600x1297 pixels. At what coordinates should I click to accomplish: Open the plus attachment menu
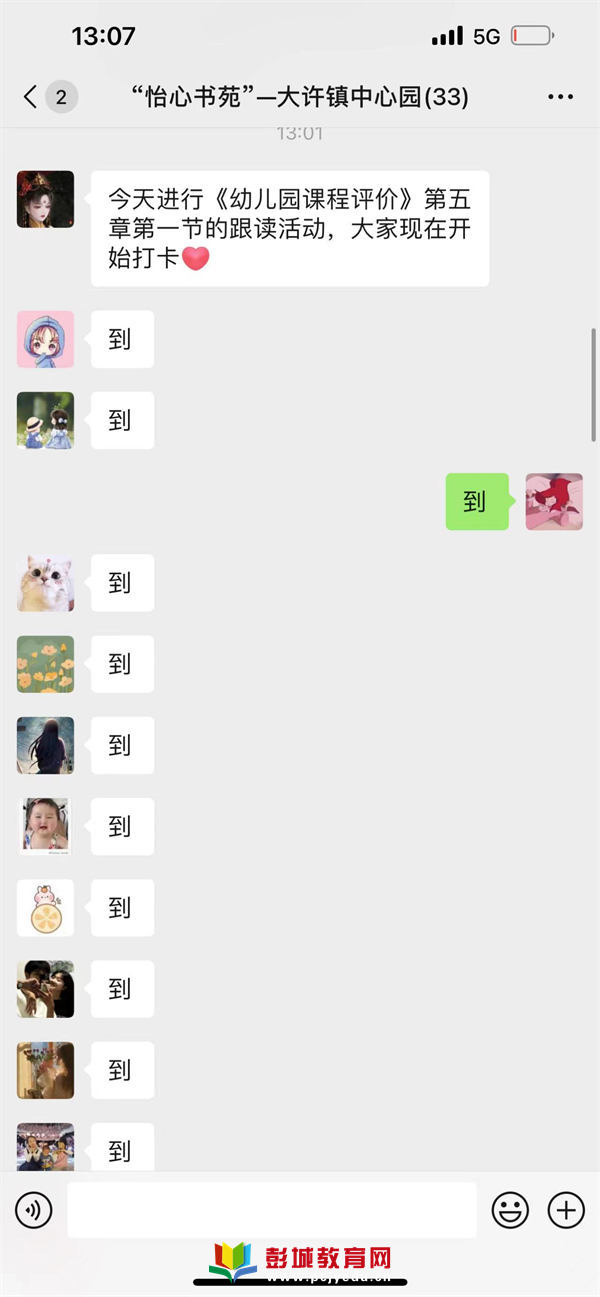pos(566,1211)
